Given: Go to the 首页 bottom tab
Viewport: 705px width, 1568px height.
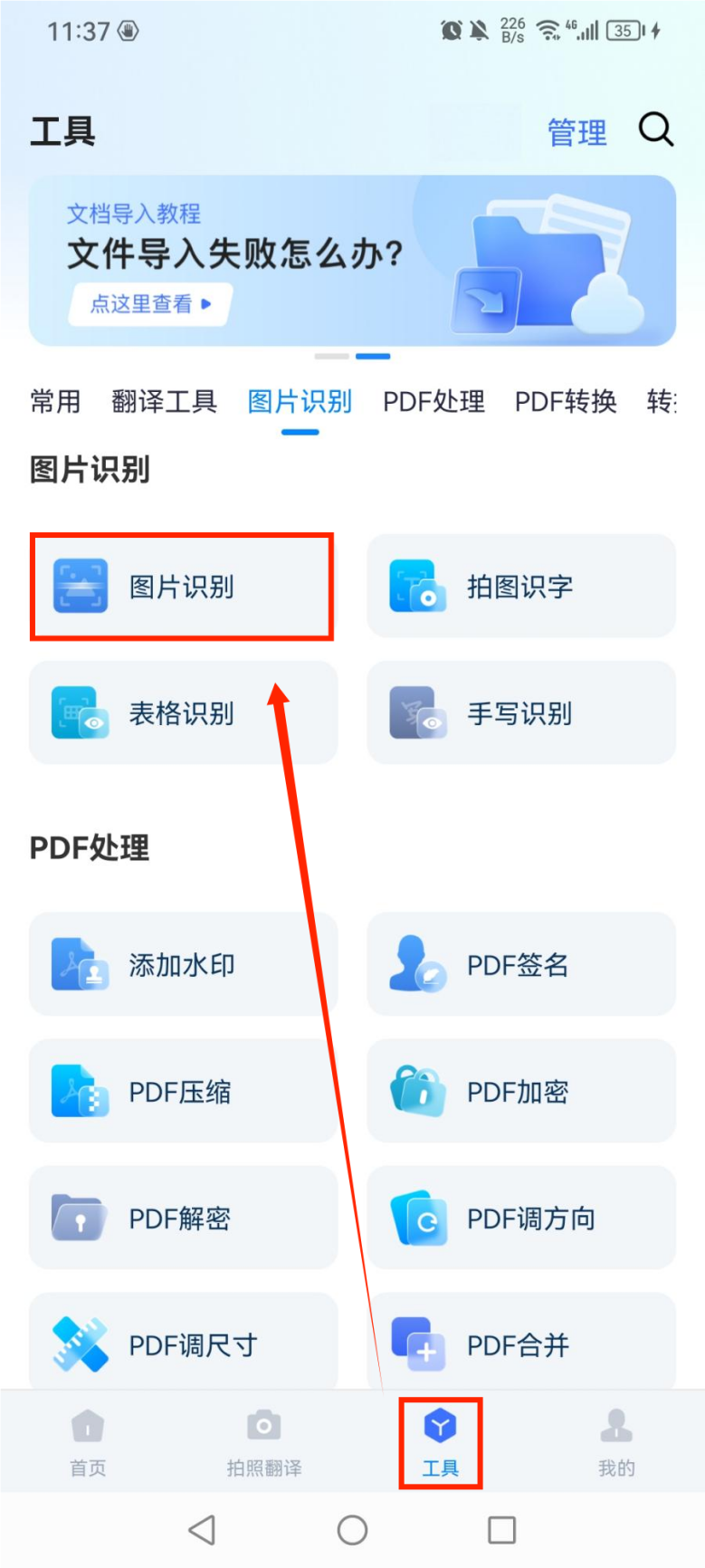Looking at the screenshot, I should tap(88, 1443).
